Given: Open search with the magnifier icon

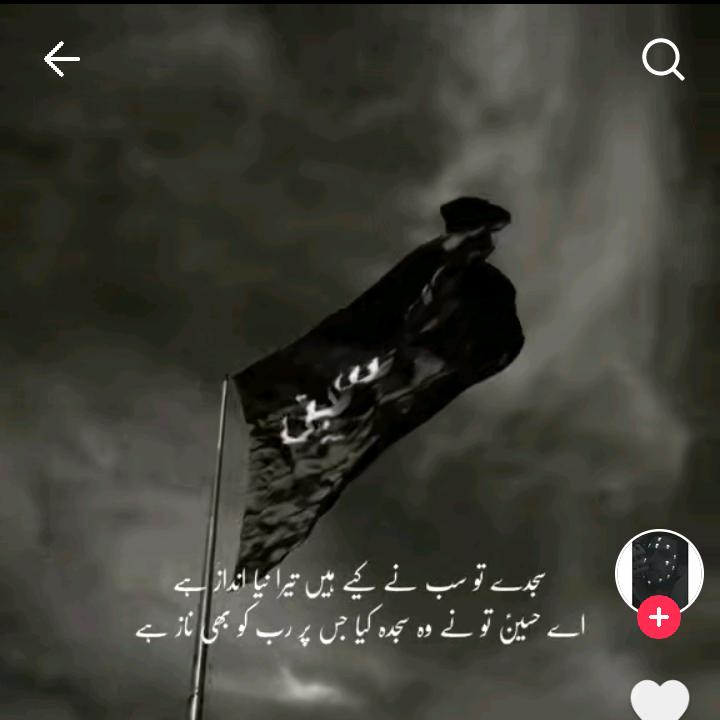Looking at the screenshot, I should click(x=662, y=61).
